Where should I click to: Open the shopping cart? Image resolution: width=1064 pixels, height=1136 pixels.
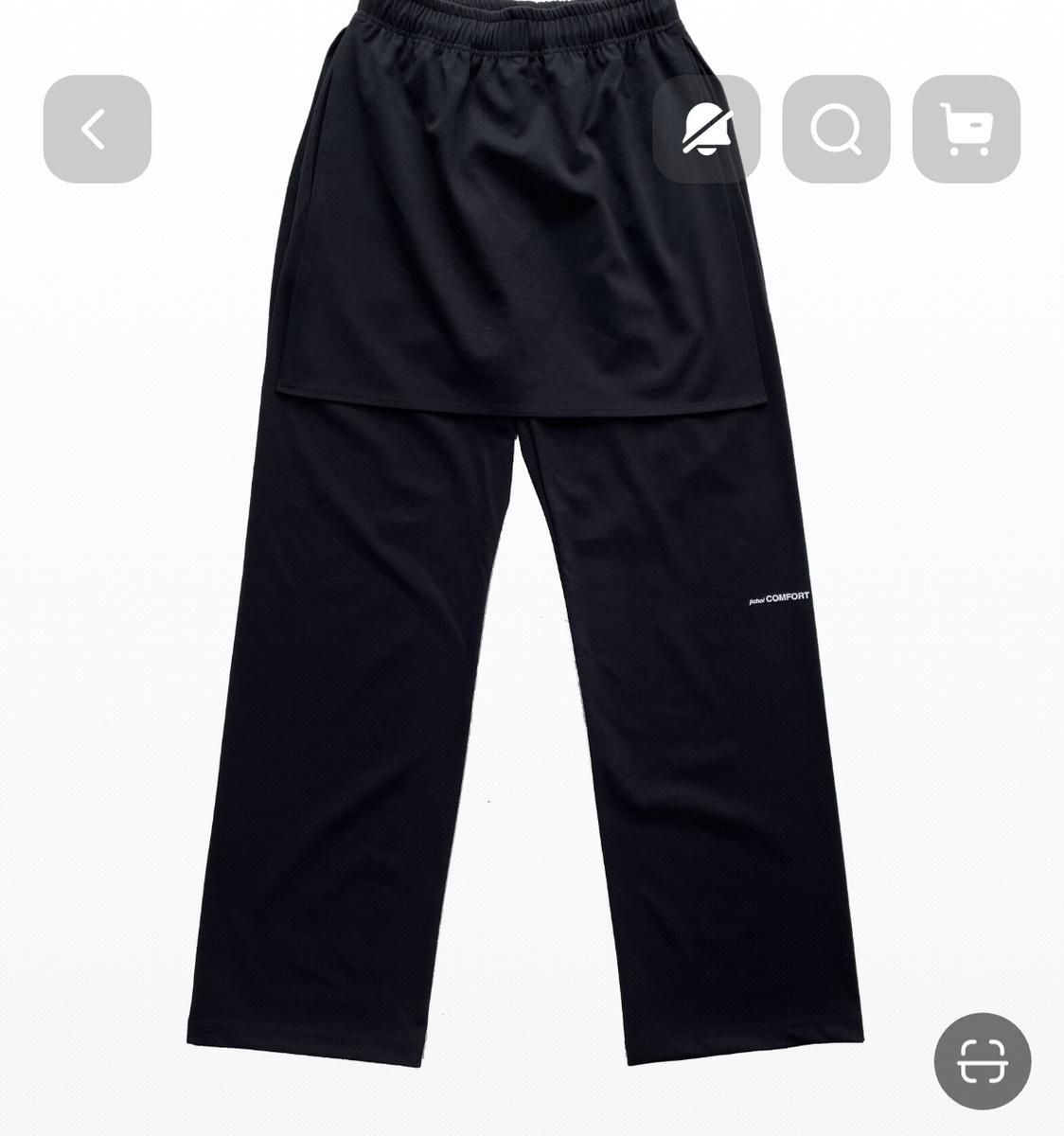966,129
